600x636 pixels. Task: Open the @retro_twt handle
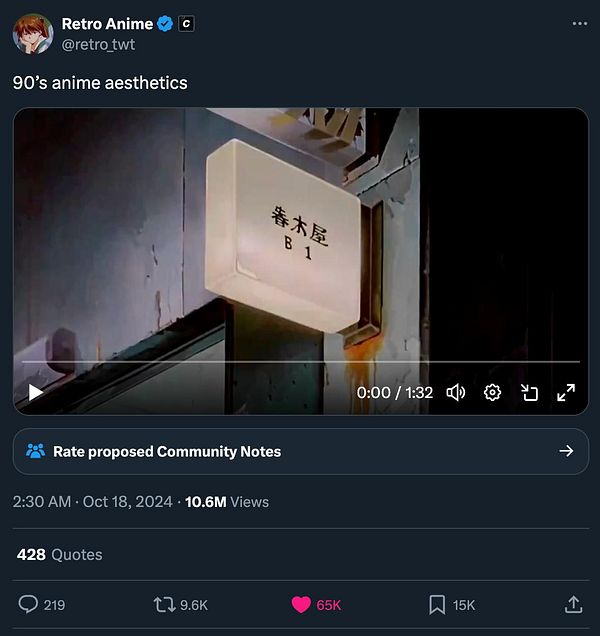pos(98,44)
